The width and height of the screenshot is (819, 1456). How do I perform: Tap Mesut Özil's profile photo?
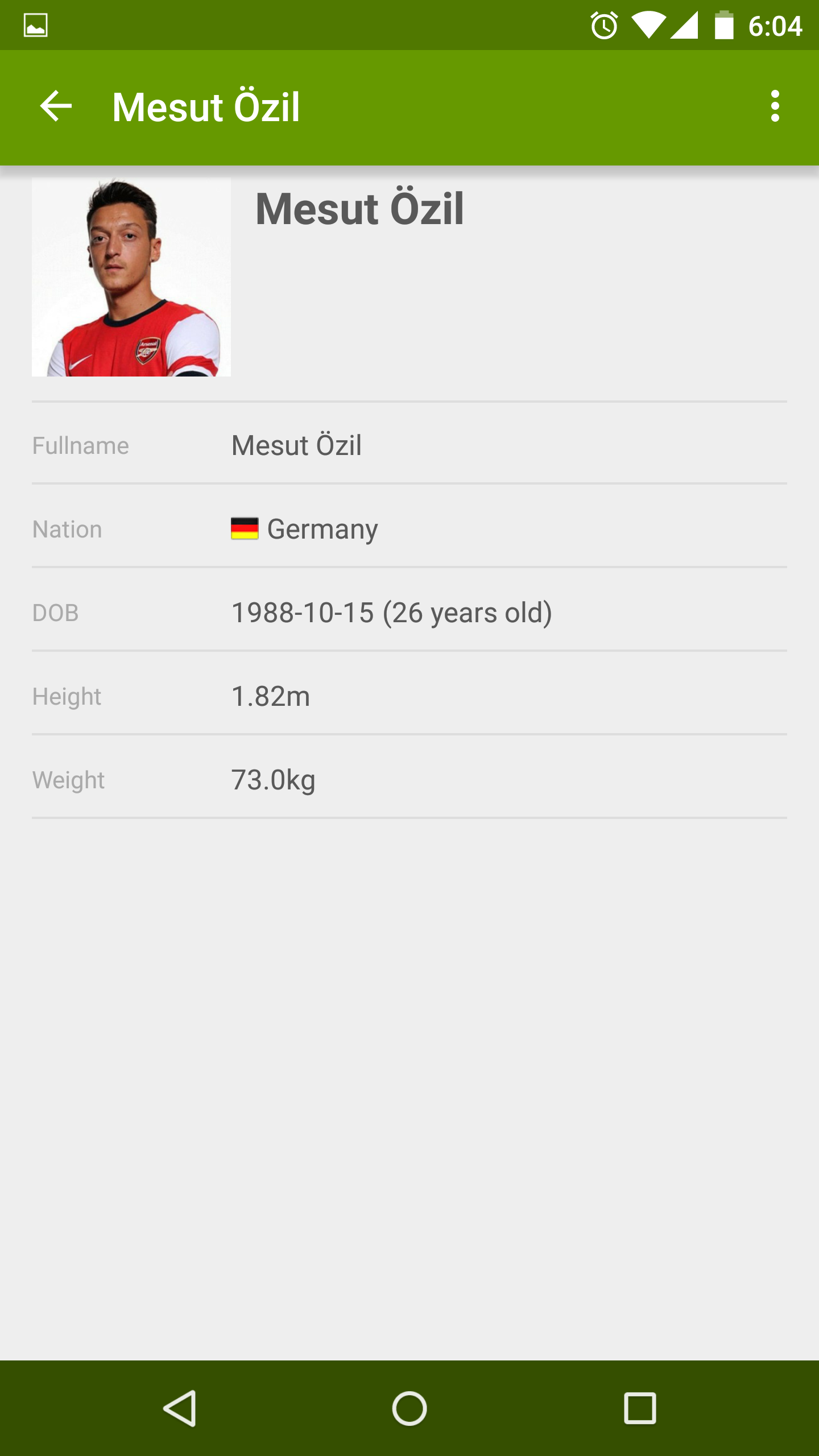tap(131, 278)
